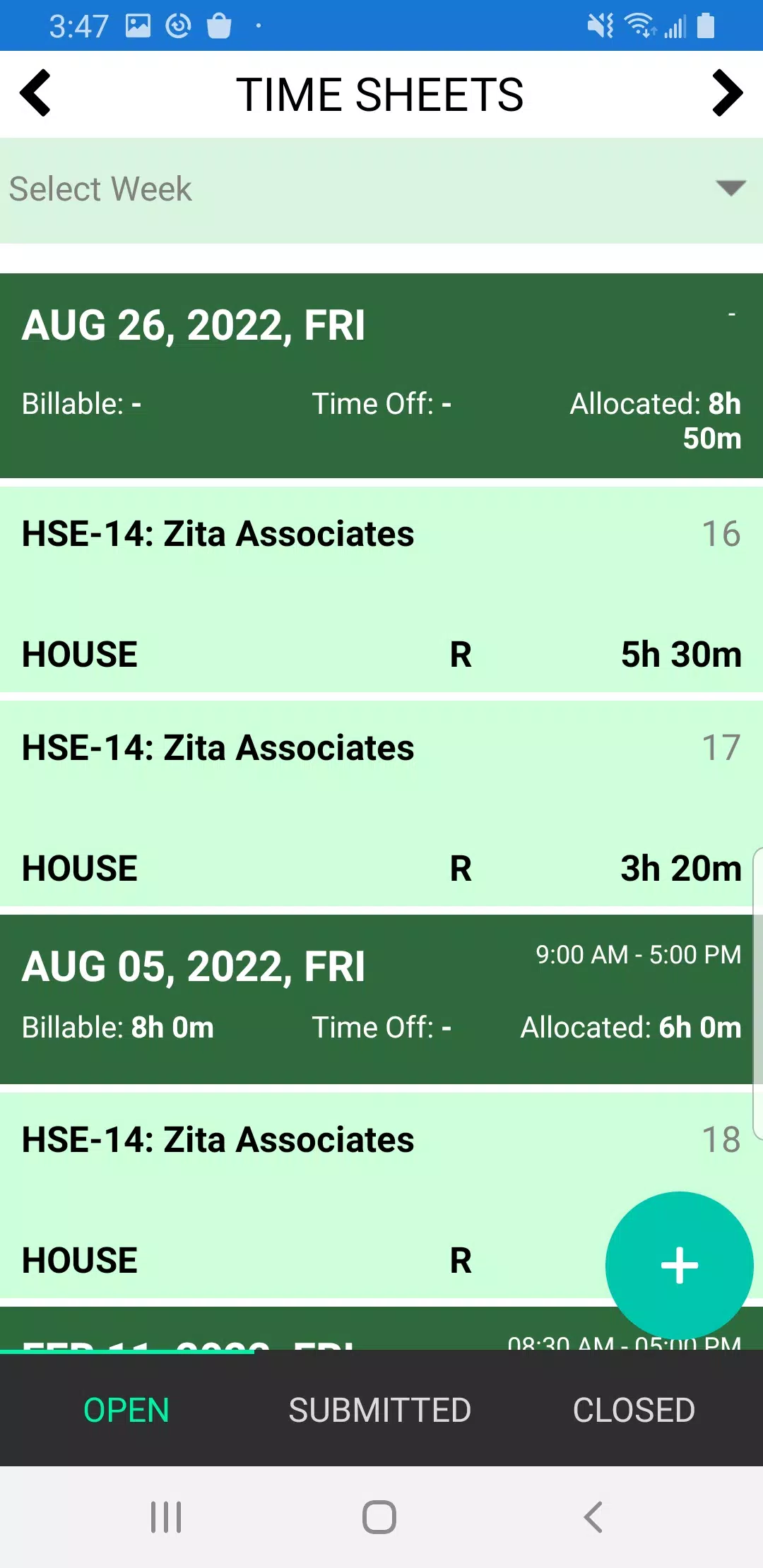Image resolution: width=763 pixels, height=1568 pixels.
Task: Switch to the Submitted tab
Action: [x=380, y=1410]
